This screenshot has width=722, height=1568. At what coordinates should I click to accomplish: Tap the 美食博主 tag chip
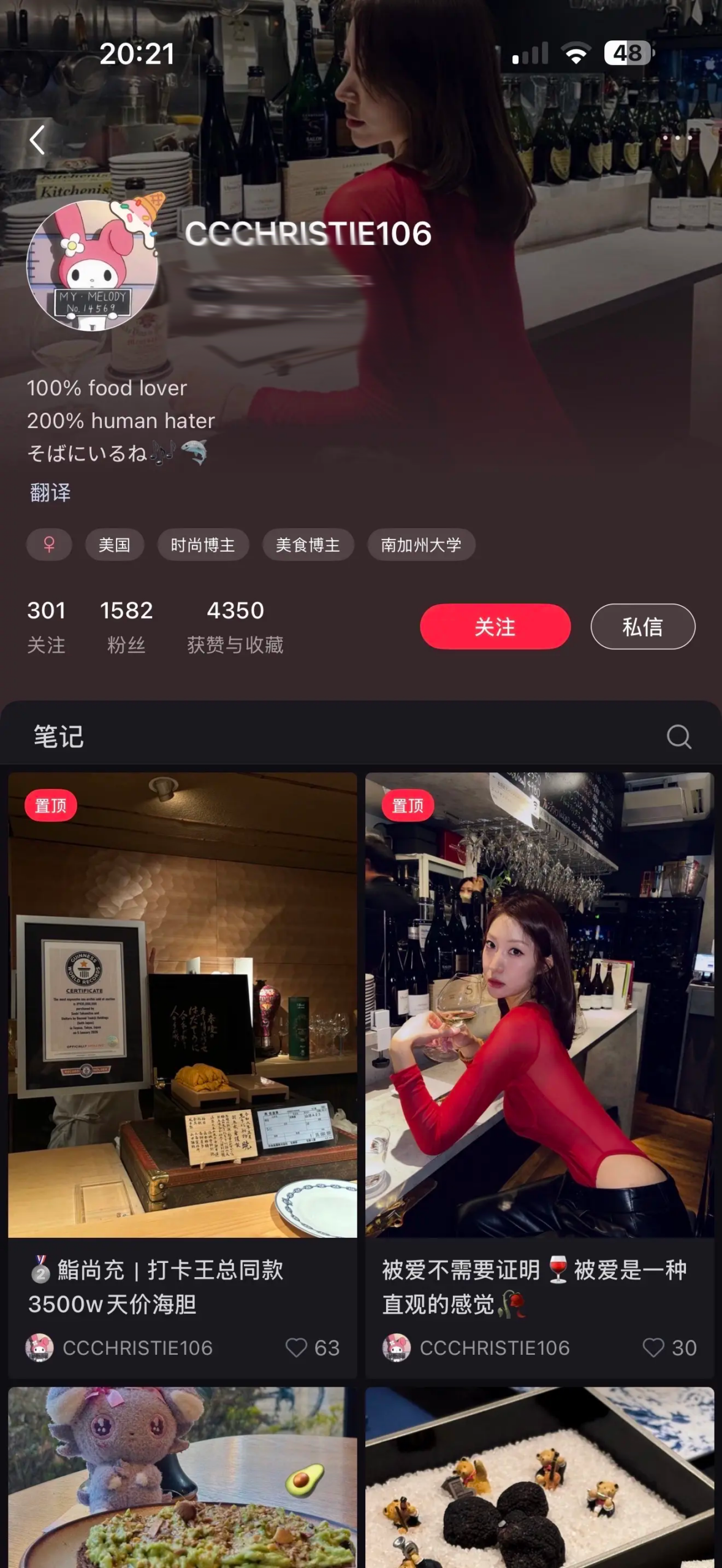click(x=308, y=545)
